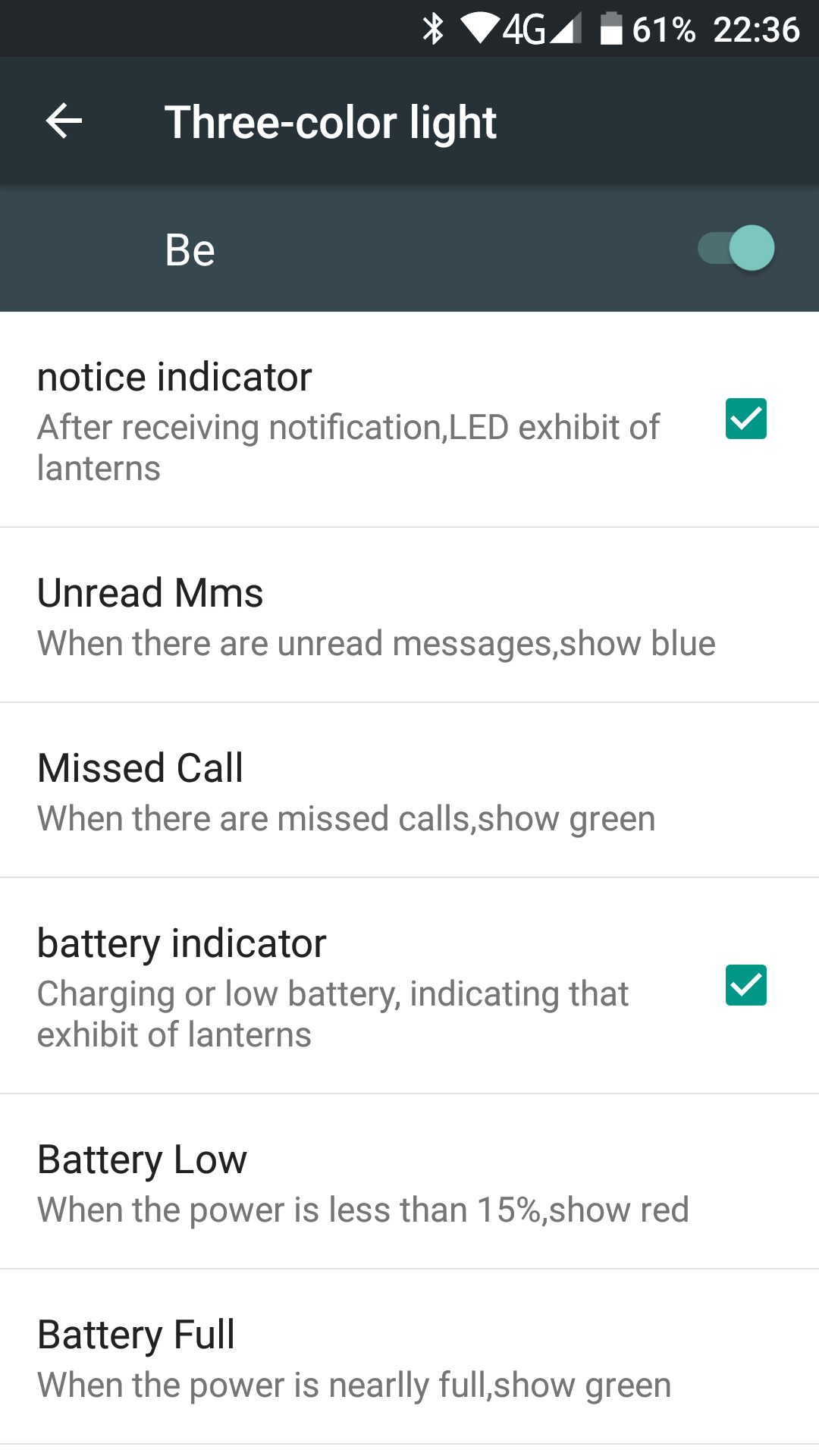Open Missed Call setting

pos(409,790)
